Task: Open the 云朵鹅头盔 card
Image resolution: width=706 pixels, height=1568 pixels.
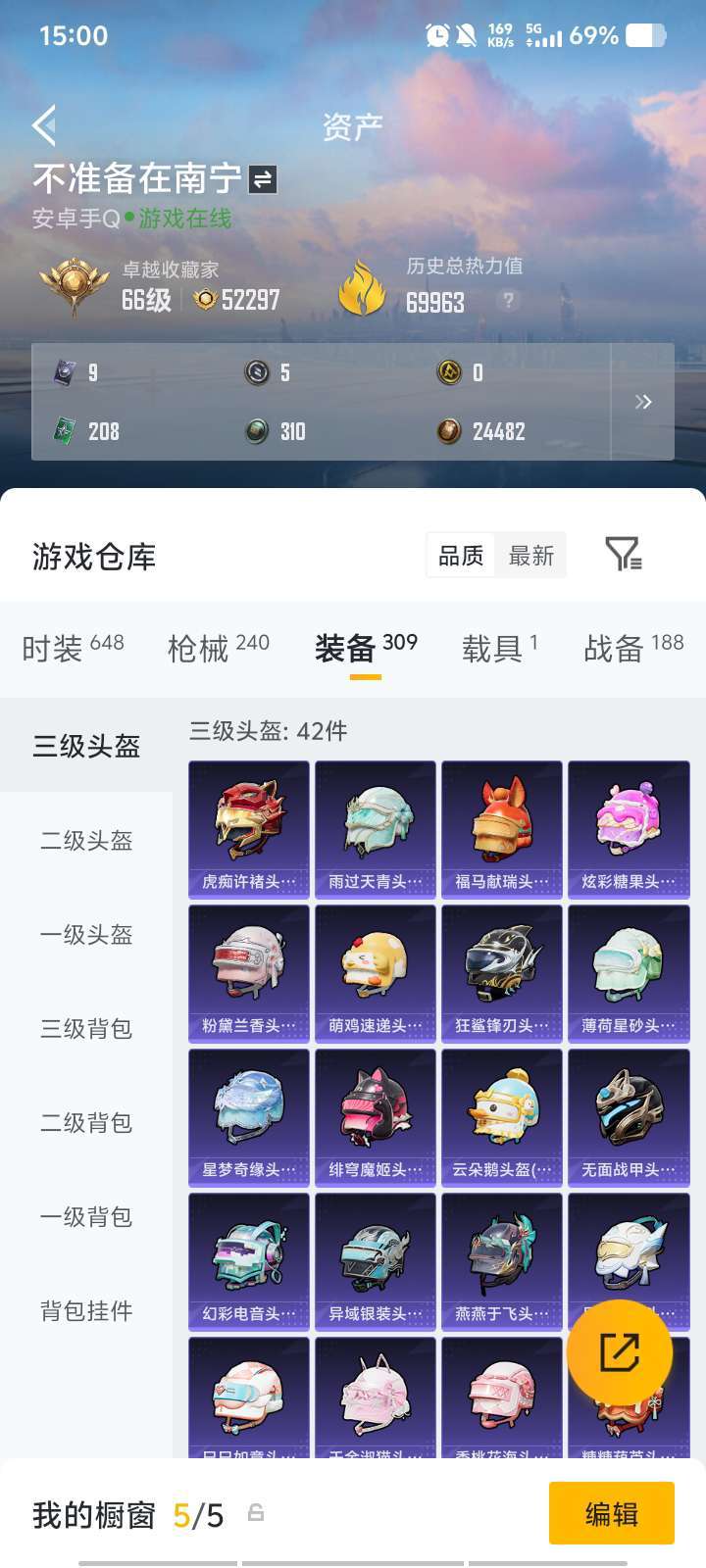Action: (x=502, y=1117)
